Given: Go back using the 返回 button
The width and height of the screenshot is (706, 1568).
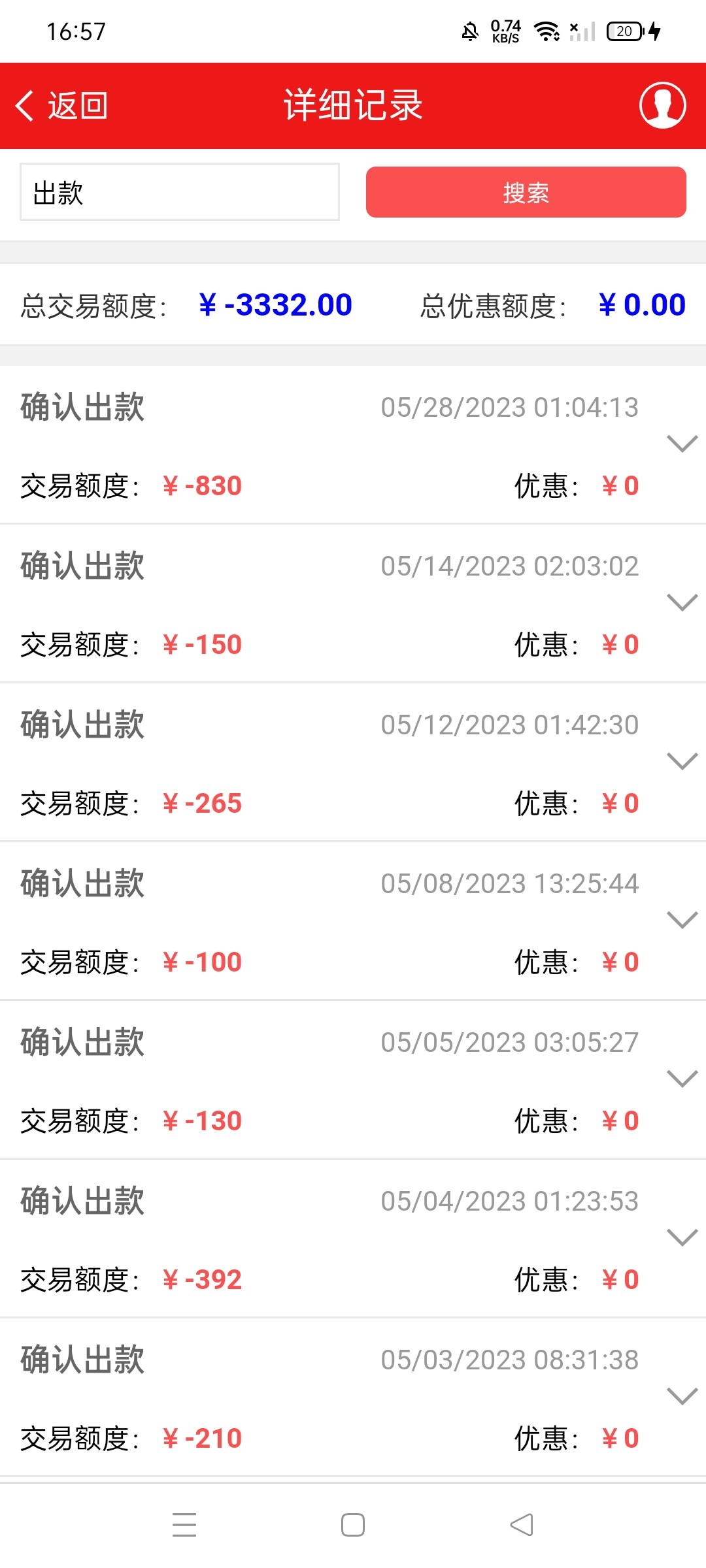Looking at the screenshot, I should click(x=62, y=106).
